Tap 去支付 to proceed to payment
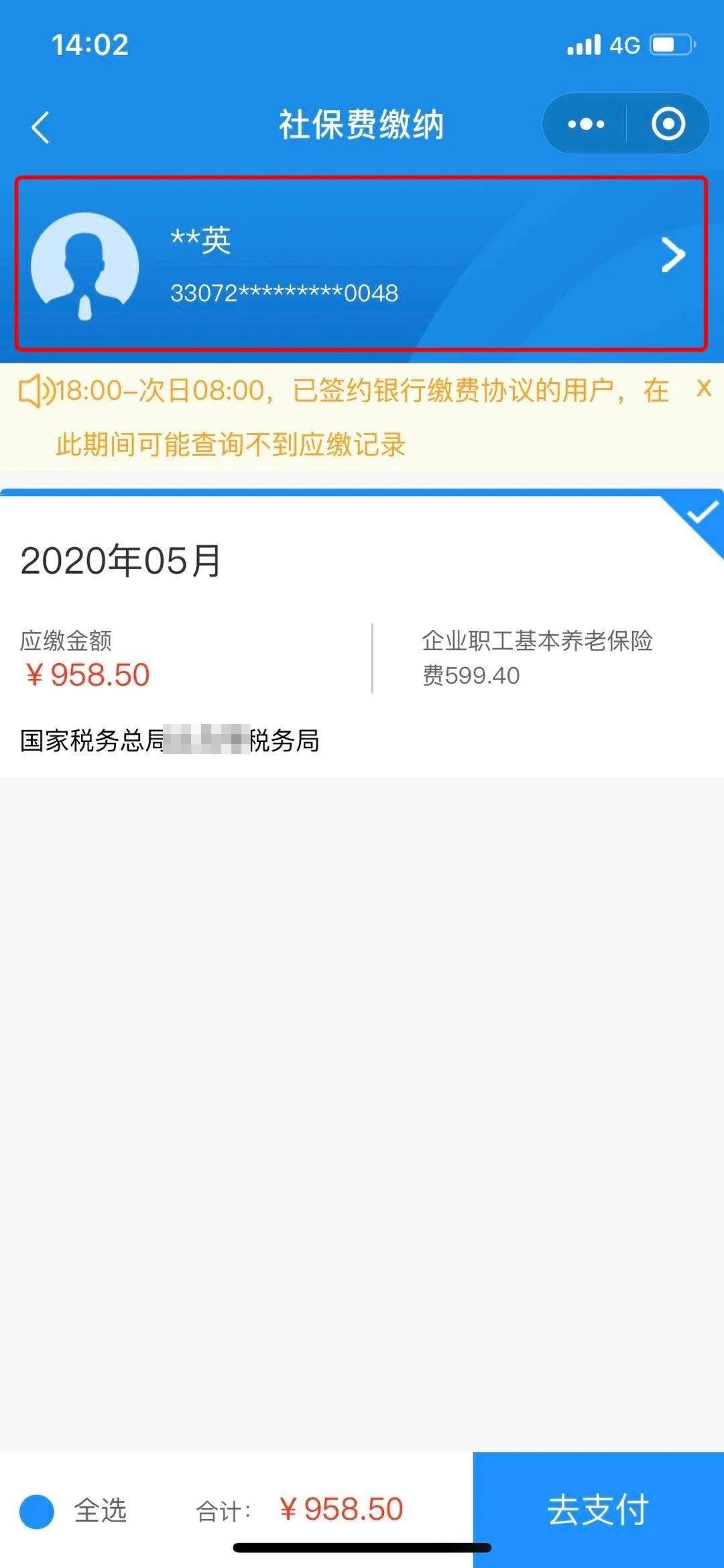724x1568 pixels. [x=598, y=1510]
